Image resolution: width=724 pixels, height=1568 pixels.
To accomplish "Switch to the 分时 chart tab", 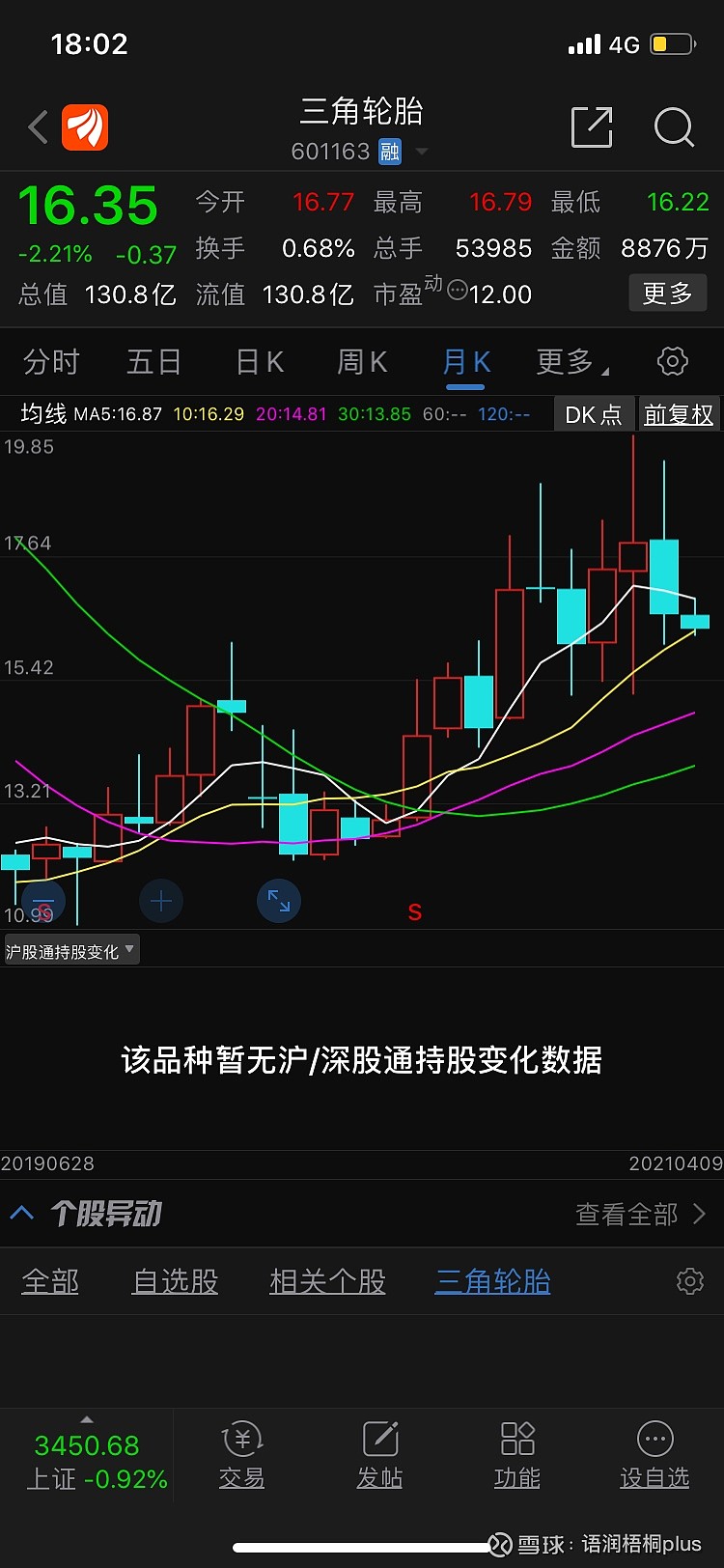I will (51, 362).
